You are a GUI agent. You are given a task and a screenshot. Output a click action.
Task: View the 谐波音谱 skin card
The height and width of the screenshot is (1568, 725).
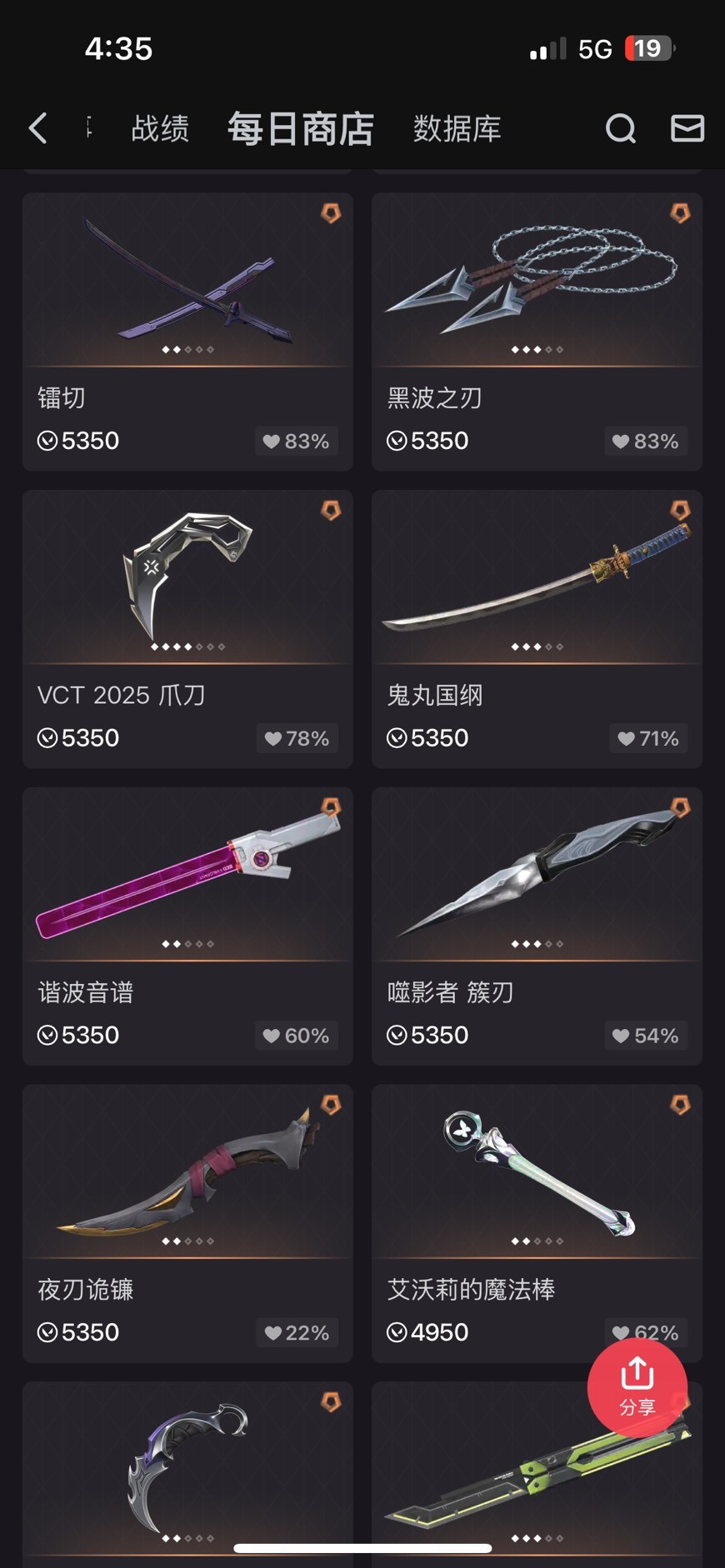[x=187, y=926]
